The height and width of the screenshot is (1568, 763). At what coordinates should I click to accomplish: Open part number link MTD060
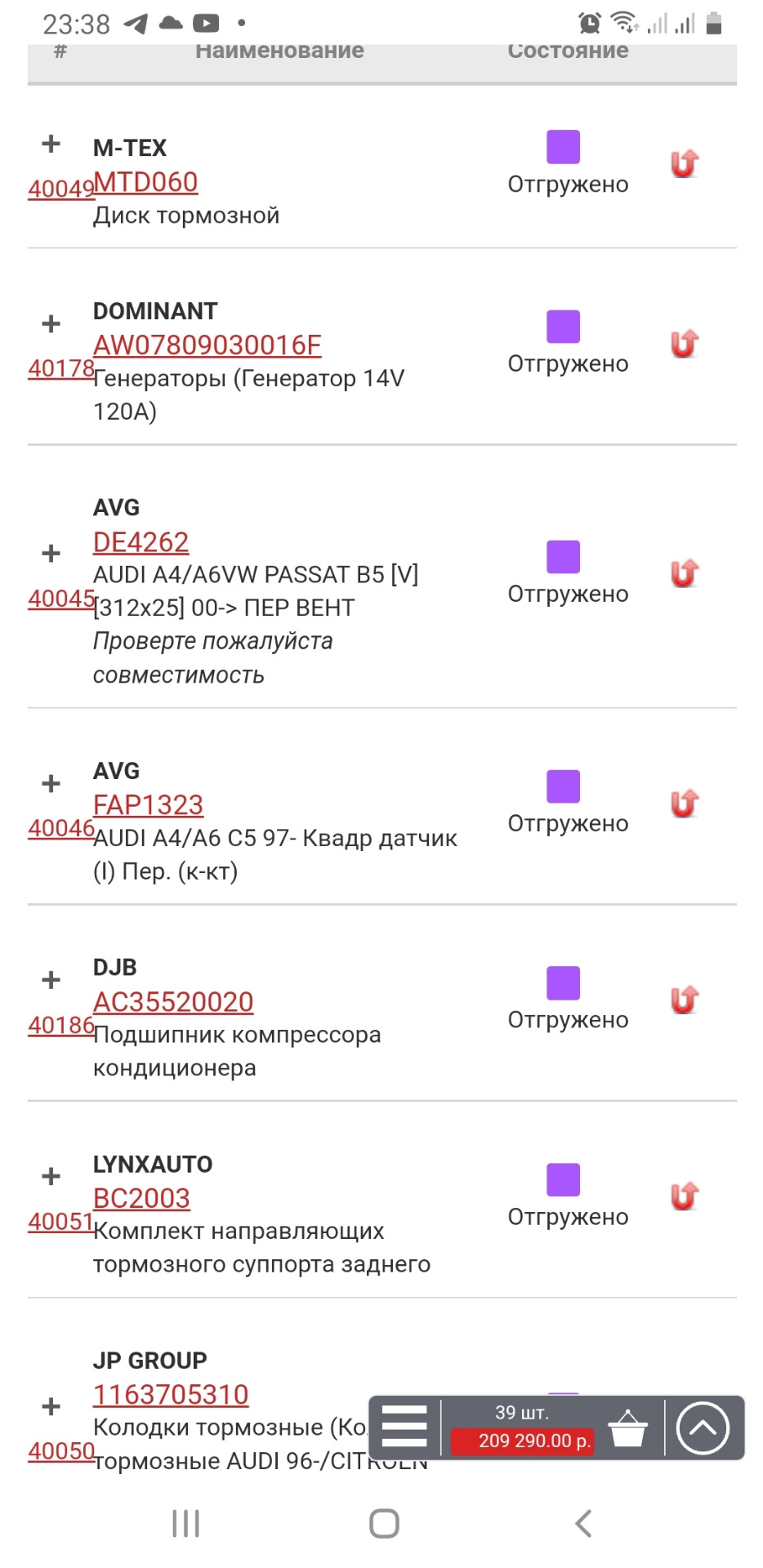click(x=145, y=182)
